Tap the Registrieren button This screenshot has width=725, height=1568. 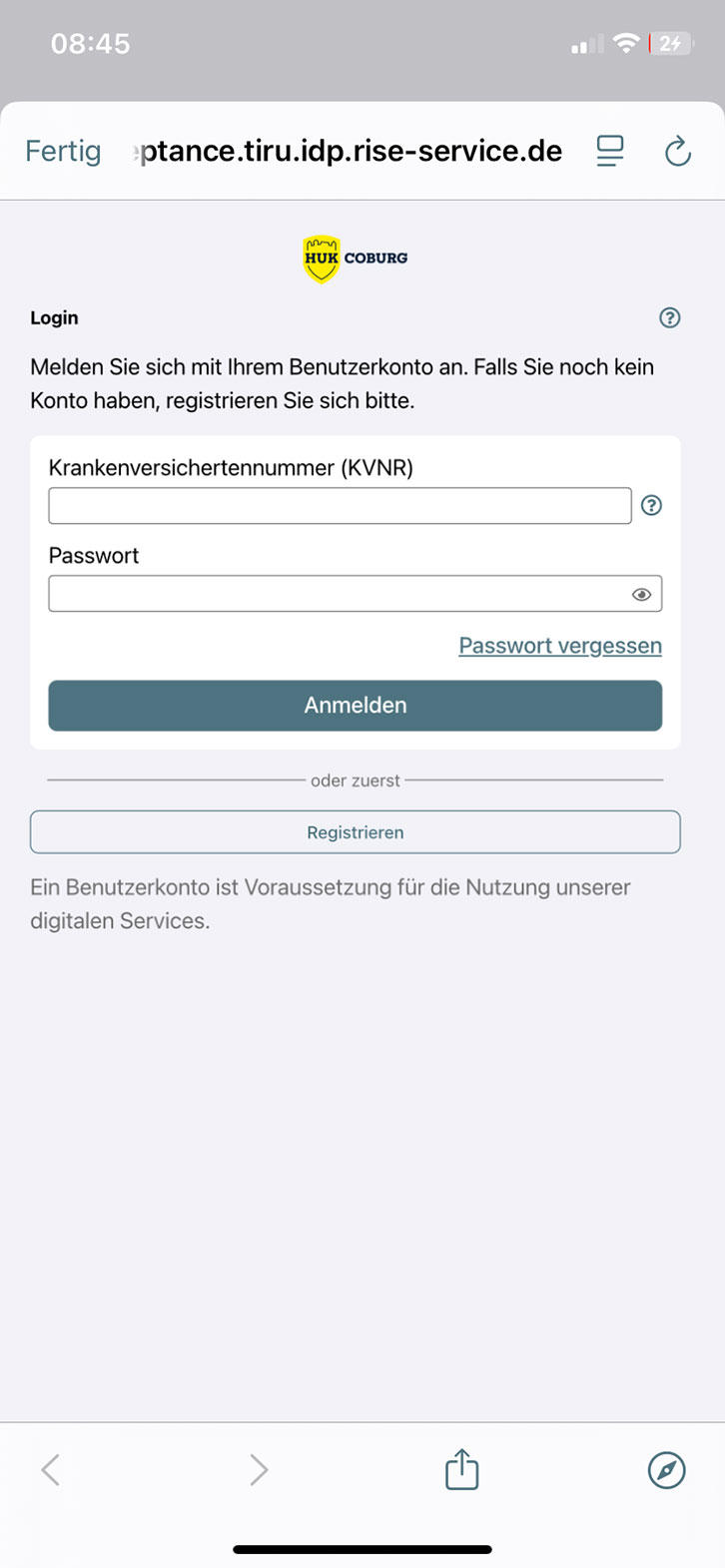[x=355, y=831]
